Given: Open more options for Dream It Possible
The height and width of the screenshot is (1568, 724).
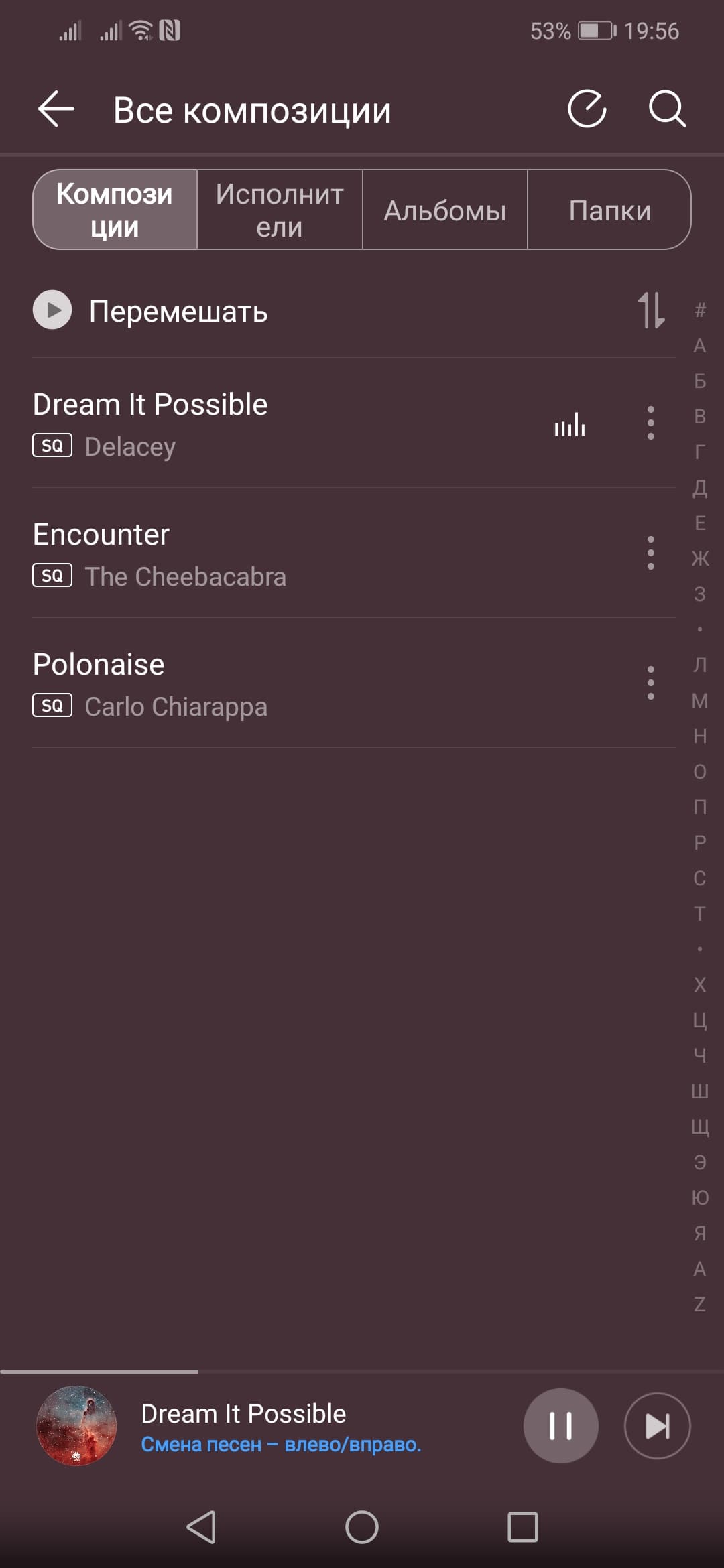Looking at the screenshot, I should click(x=650, y=423).
